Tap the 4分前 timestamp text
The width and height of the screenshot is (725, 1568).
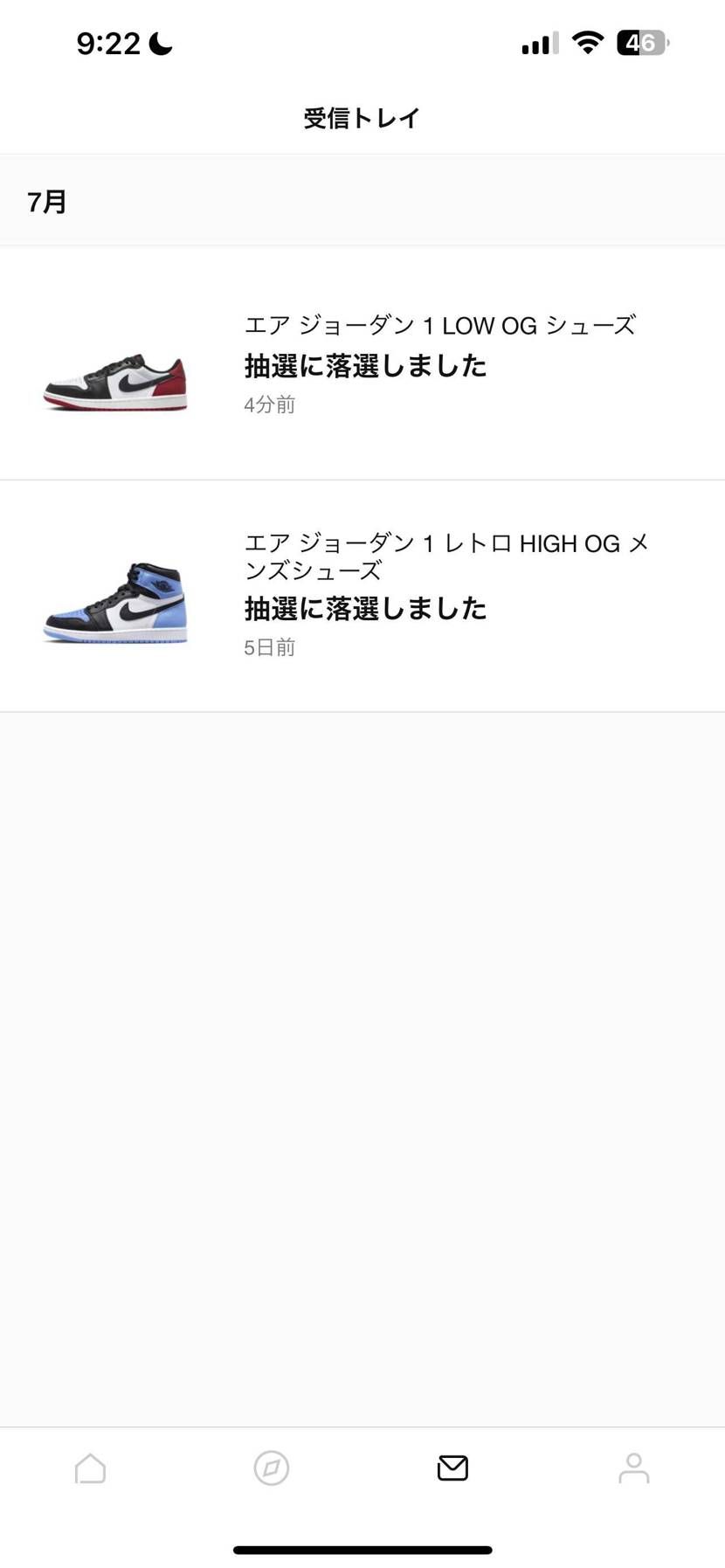tap(268, 404)
